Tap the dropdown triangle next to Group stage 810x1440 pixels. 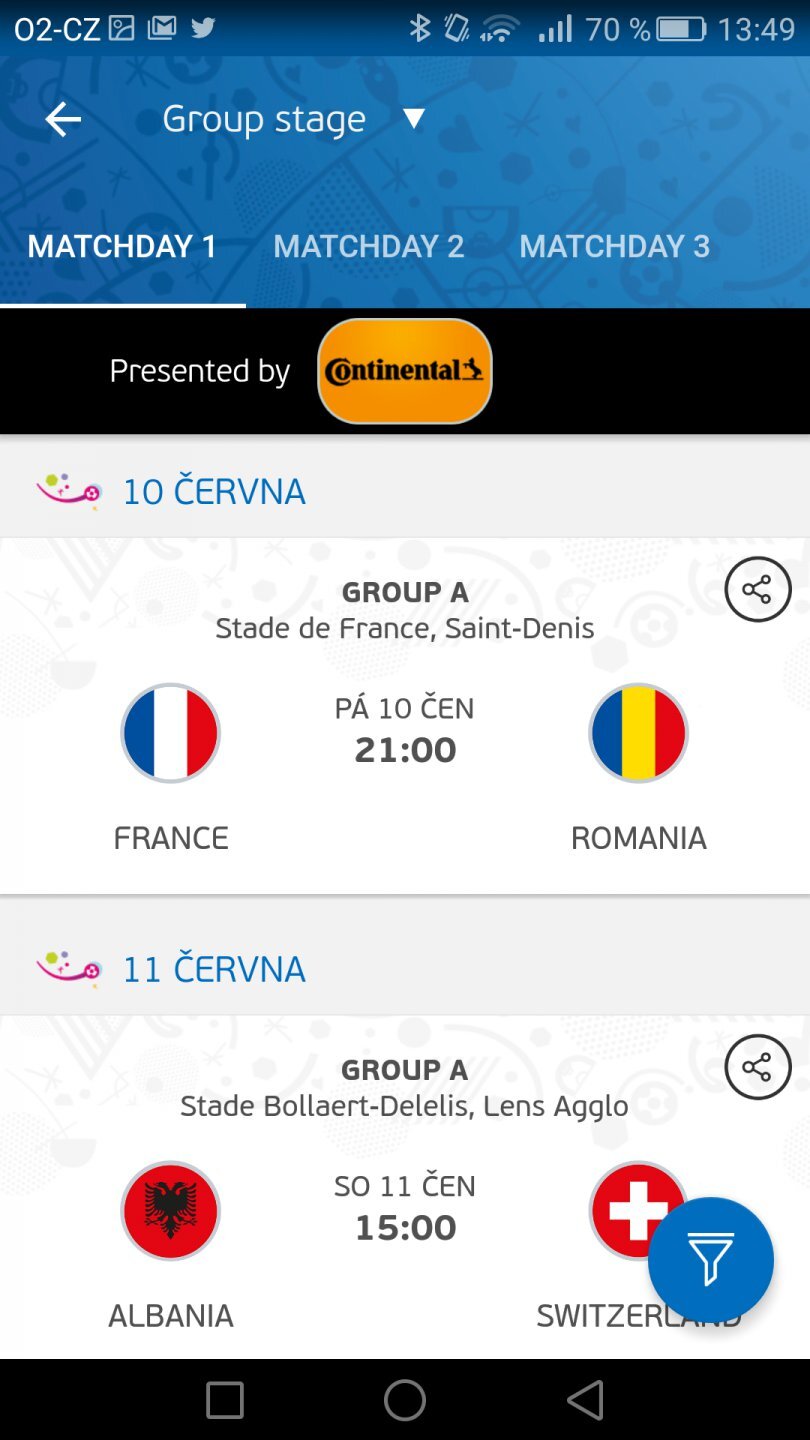click(x=414, y=118)
